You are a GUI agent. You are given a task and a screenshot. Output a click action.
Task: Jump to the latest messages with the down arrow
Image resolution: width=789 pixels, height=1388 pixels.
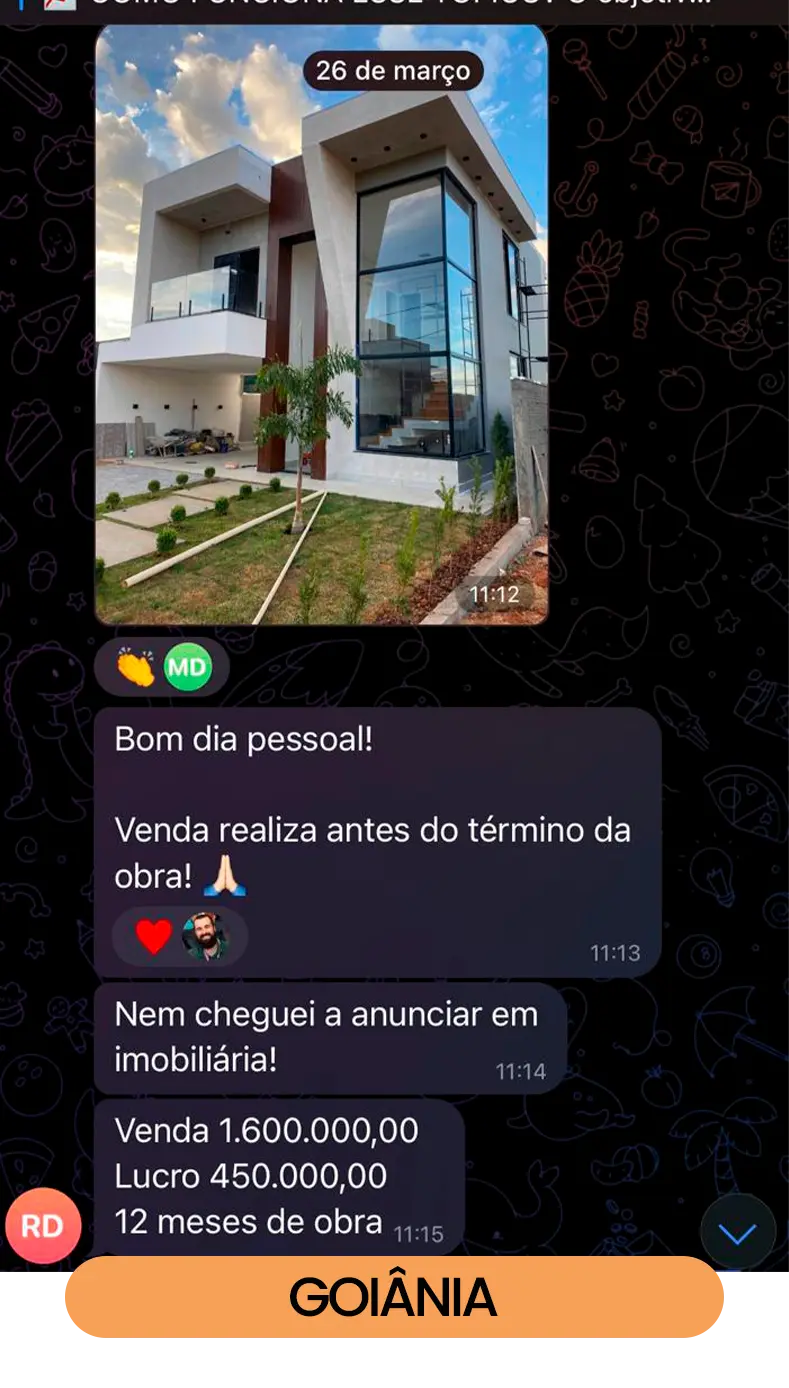[x=738, y=1233]
